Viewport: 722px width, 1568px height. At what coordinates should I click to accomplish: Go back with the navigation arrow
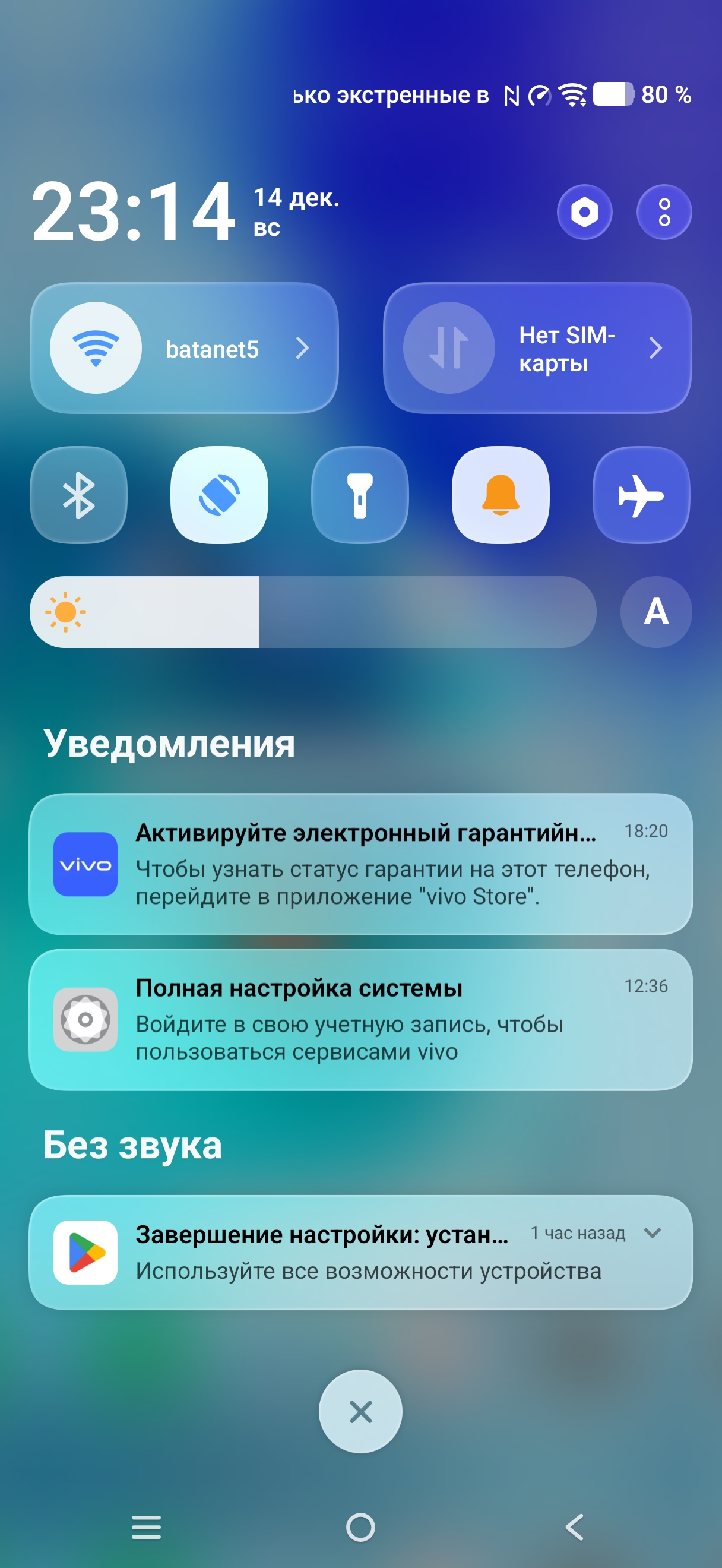[x=574, y=1527]
